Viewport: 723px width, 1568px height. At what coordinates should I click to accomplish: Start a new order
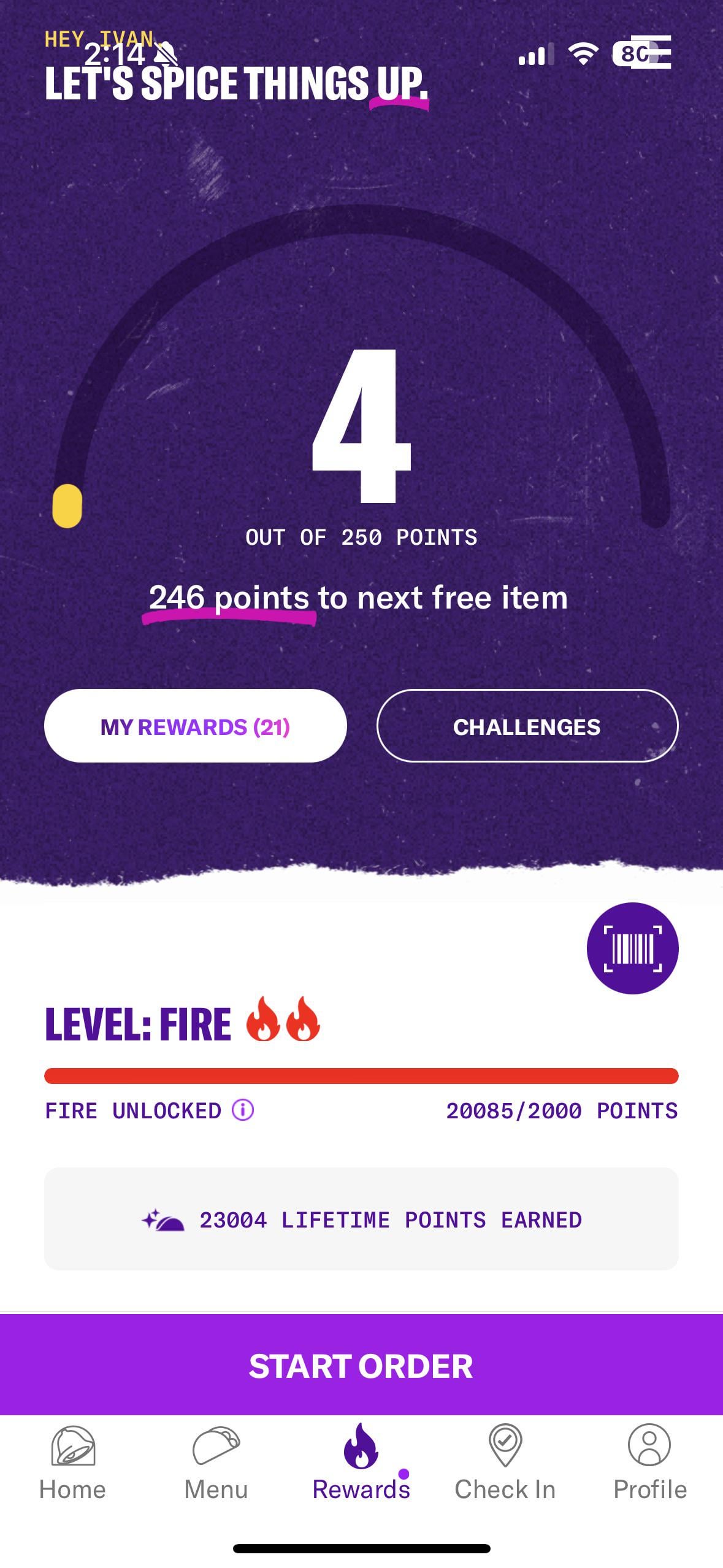point(361,1367)
